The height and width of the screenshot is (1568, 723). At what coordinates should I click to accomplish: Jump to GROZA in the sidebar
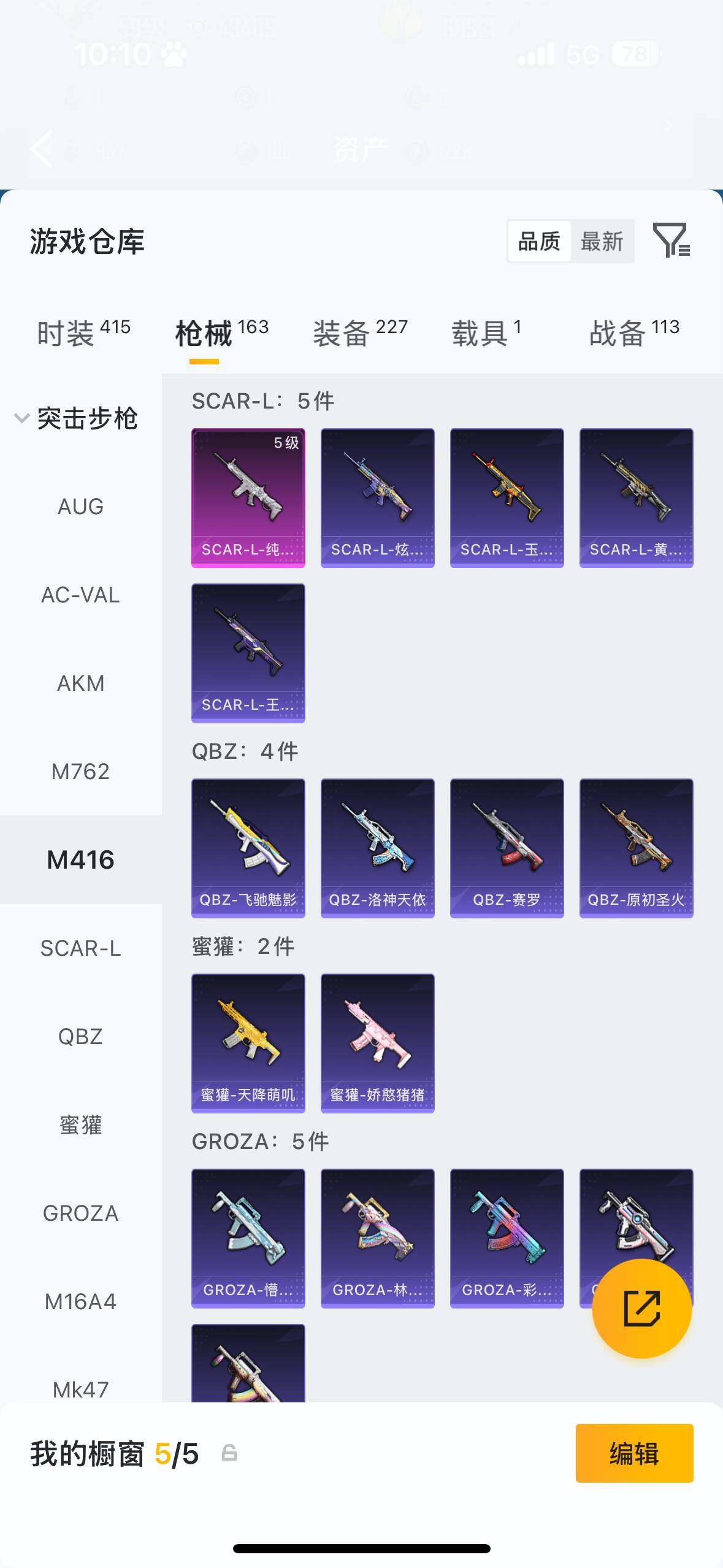[80, 1213]
